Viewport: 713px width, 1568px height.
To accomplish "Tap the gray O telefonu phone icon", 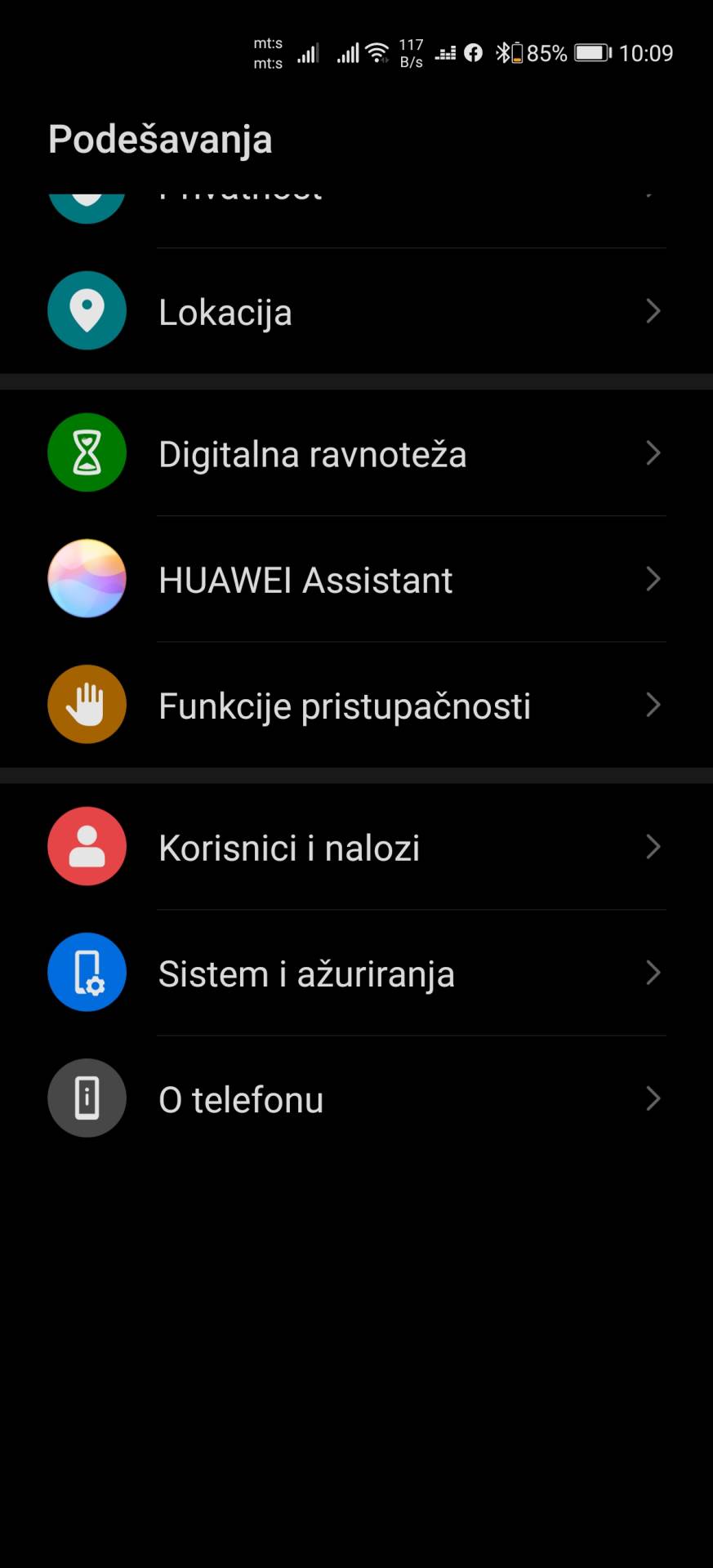I will coord(87,1098).
